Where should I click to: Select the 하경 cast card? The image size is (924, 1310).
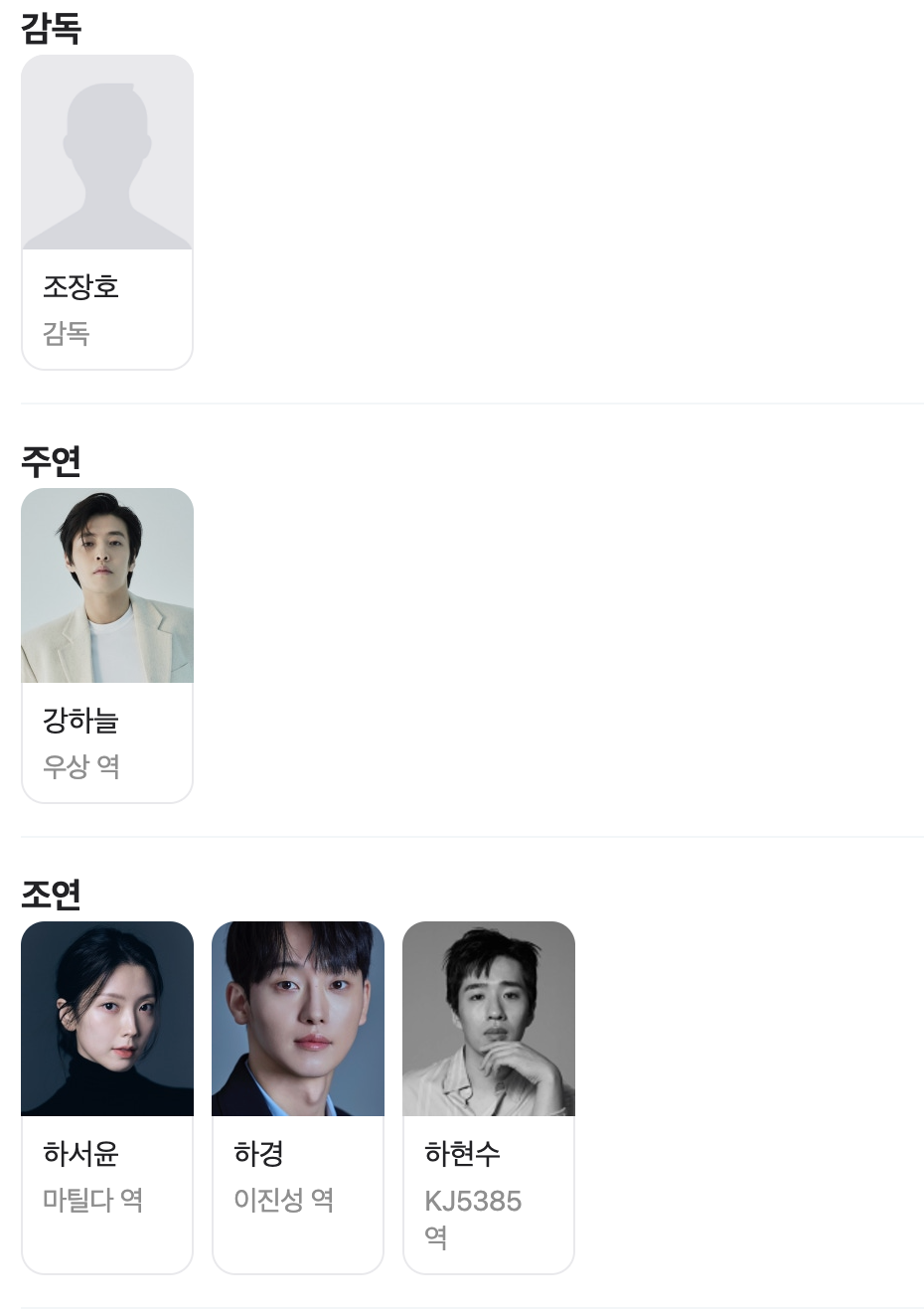pos(298,1096)
